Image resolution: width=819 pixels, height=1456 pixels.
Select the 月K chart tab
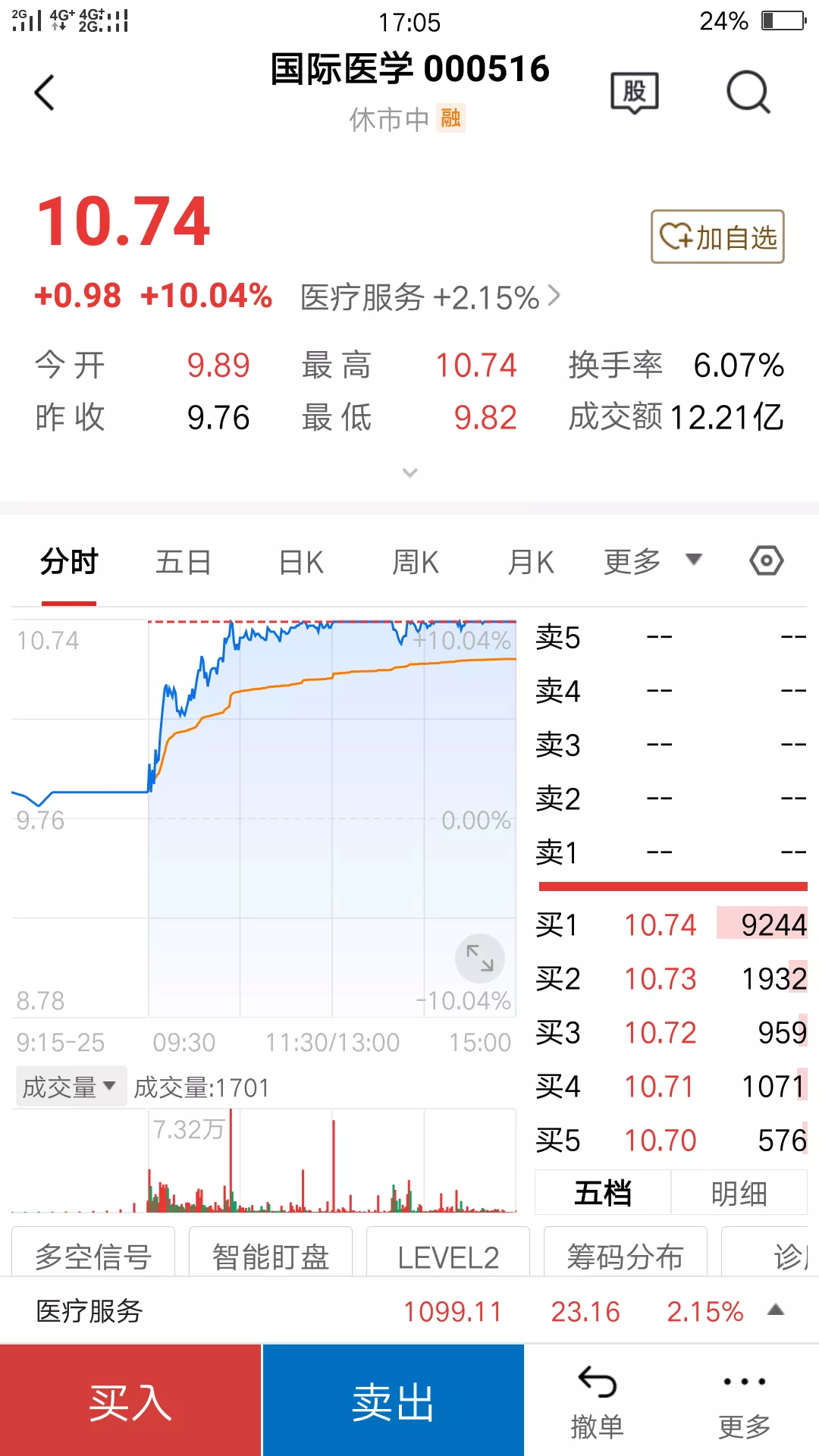531,563
